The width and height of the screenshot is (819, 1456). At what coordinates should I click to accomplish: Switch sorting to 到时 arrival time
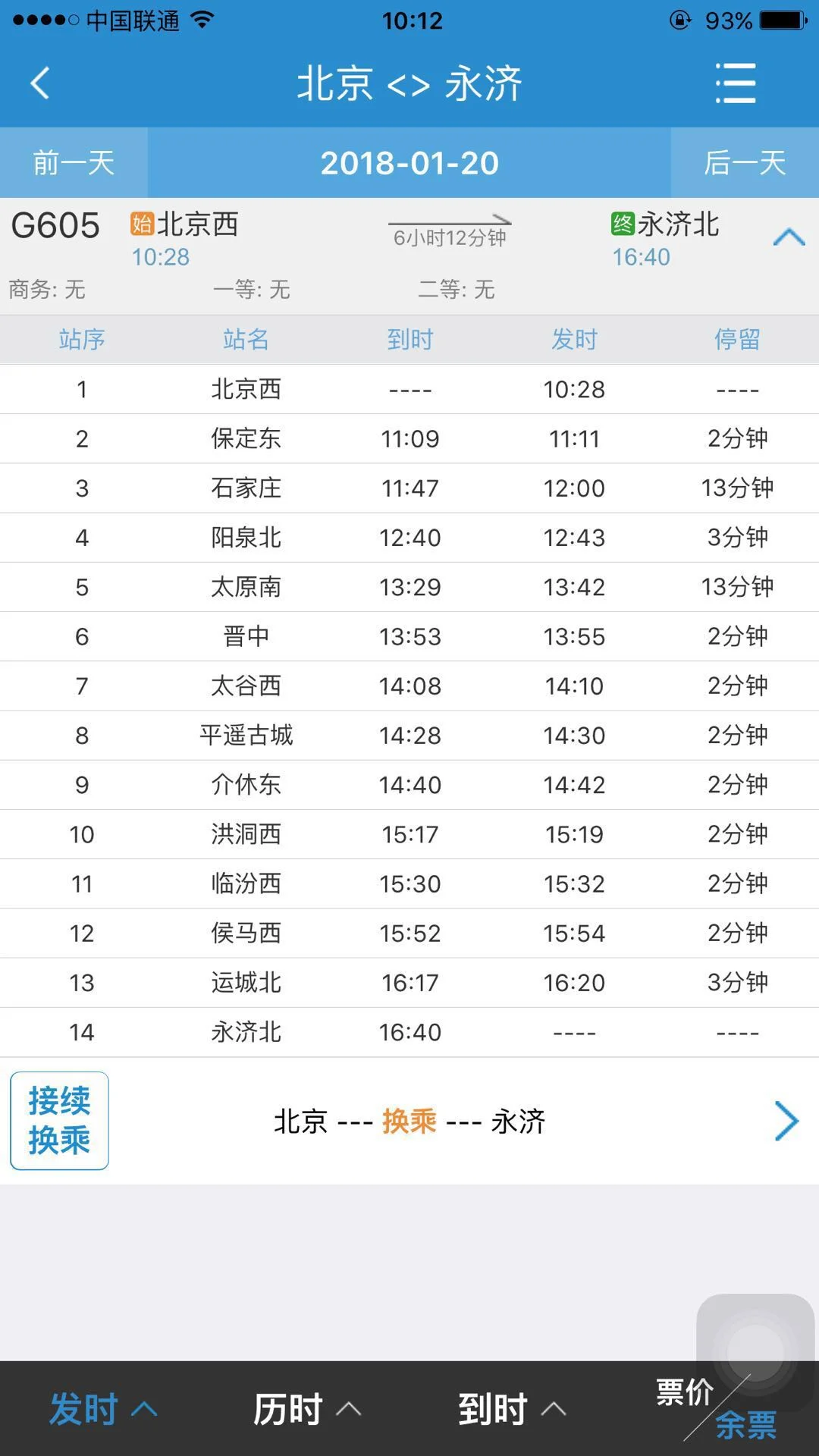(x=491, y=1408)
